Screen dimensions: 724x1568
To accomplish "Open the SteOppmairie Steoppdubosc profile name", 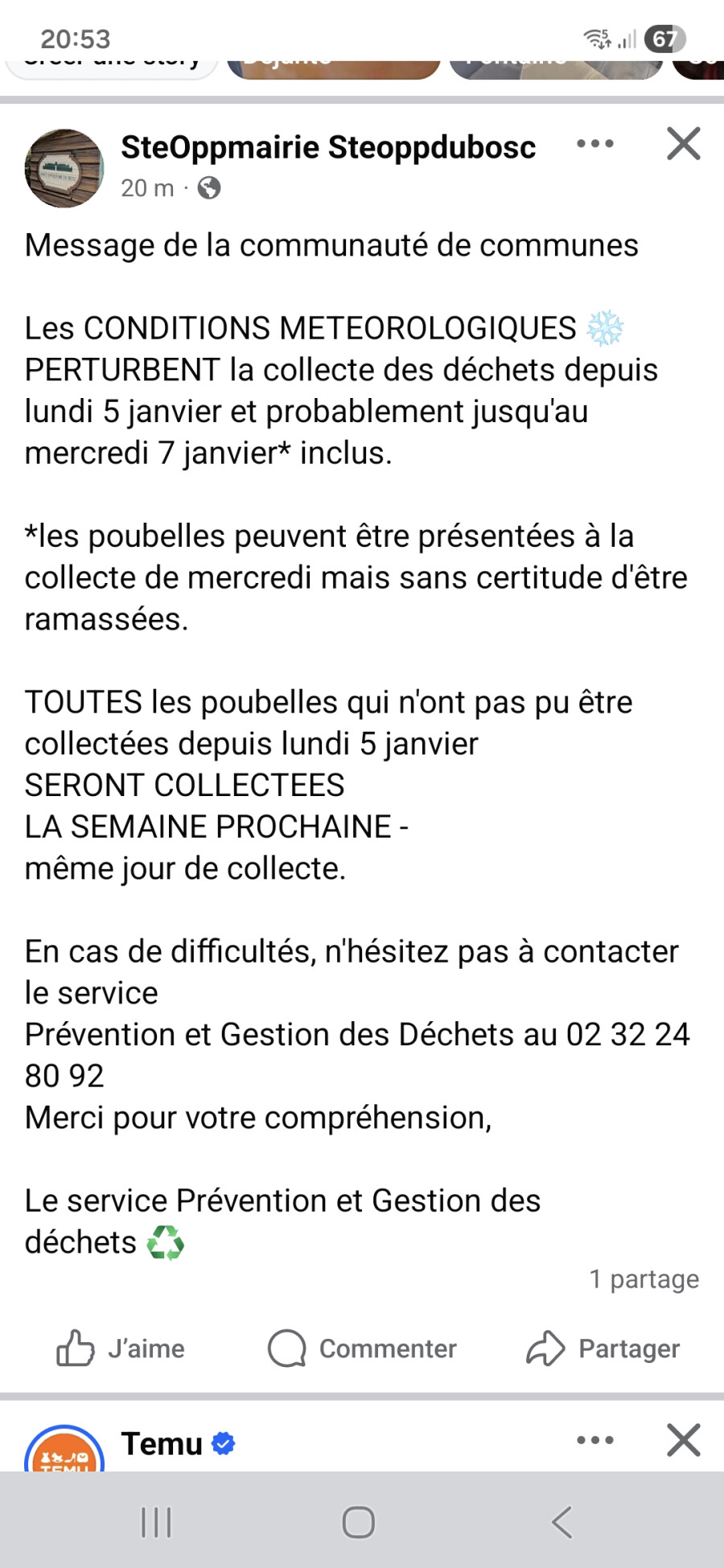I will (x=328, y=147).
